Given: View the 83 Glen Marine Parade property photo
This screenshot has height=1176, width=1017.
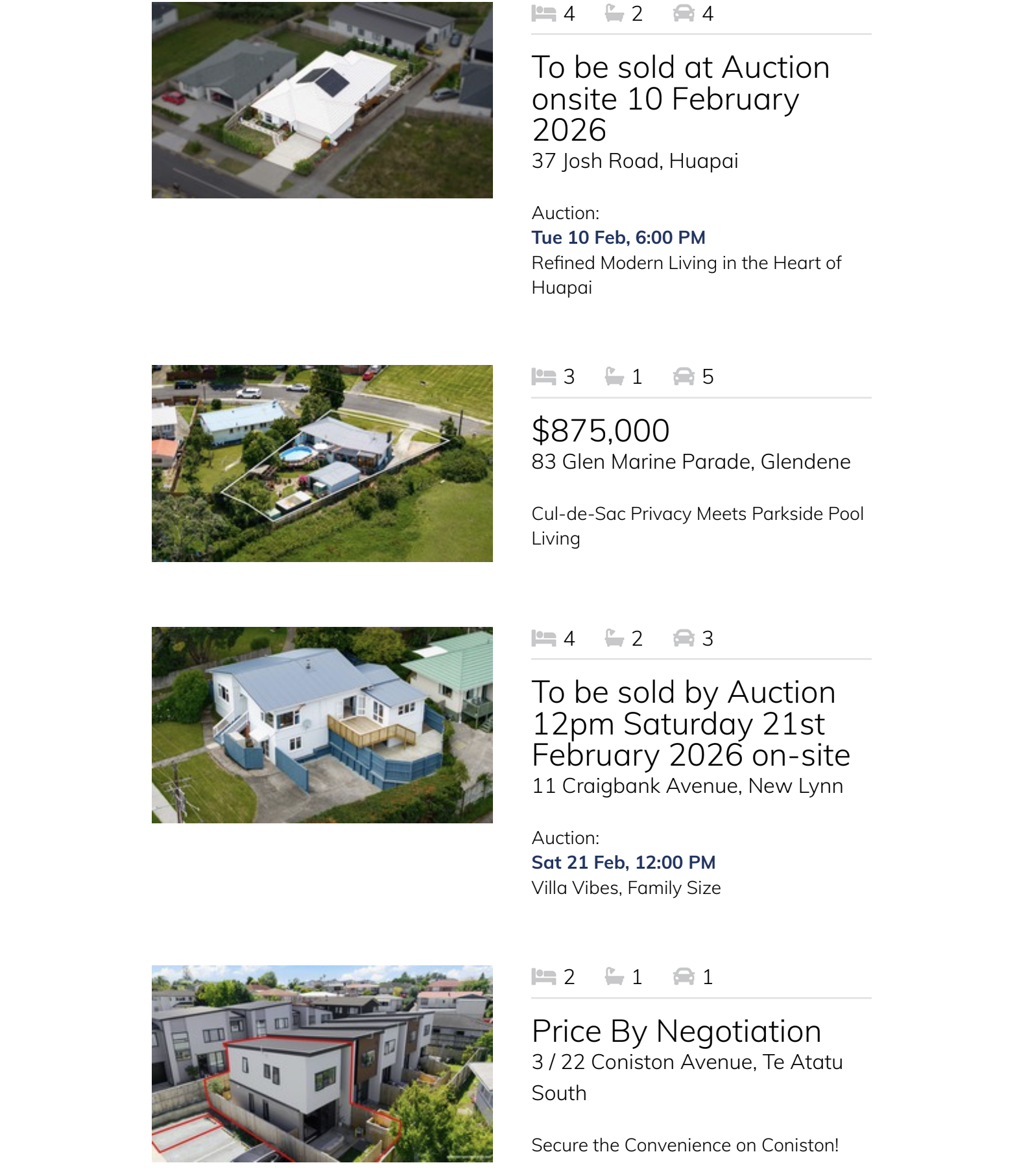Looking at the screenshot, I should [x=322, y=463].
